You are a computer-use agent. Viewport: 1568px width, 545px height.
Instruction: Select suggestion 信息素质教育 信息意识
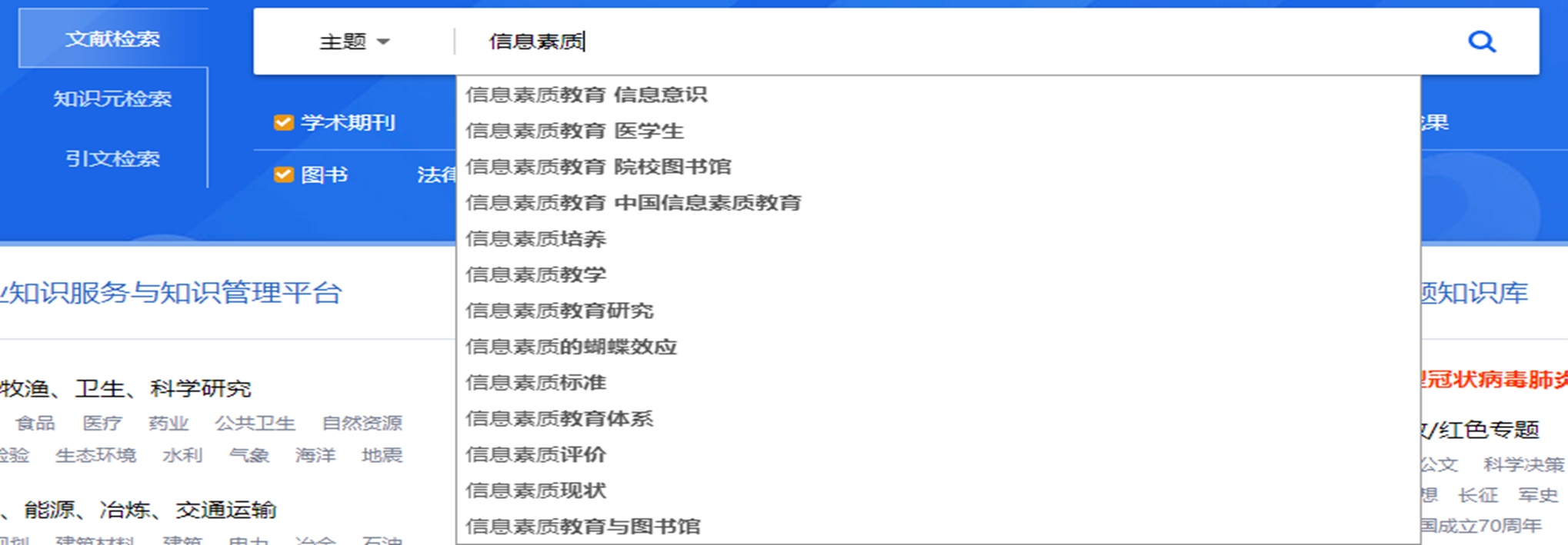click(586, 95)
